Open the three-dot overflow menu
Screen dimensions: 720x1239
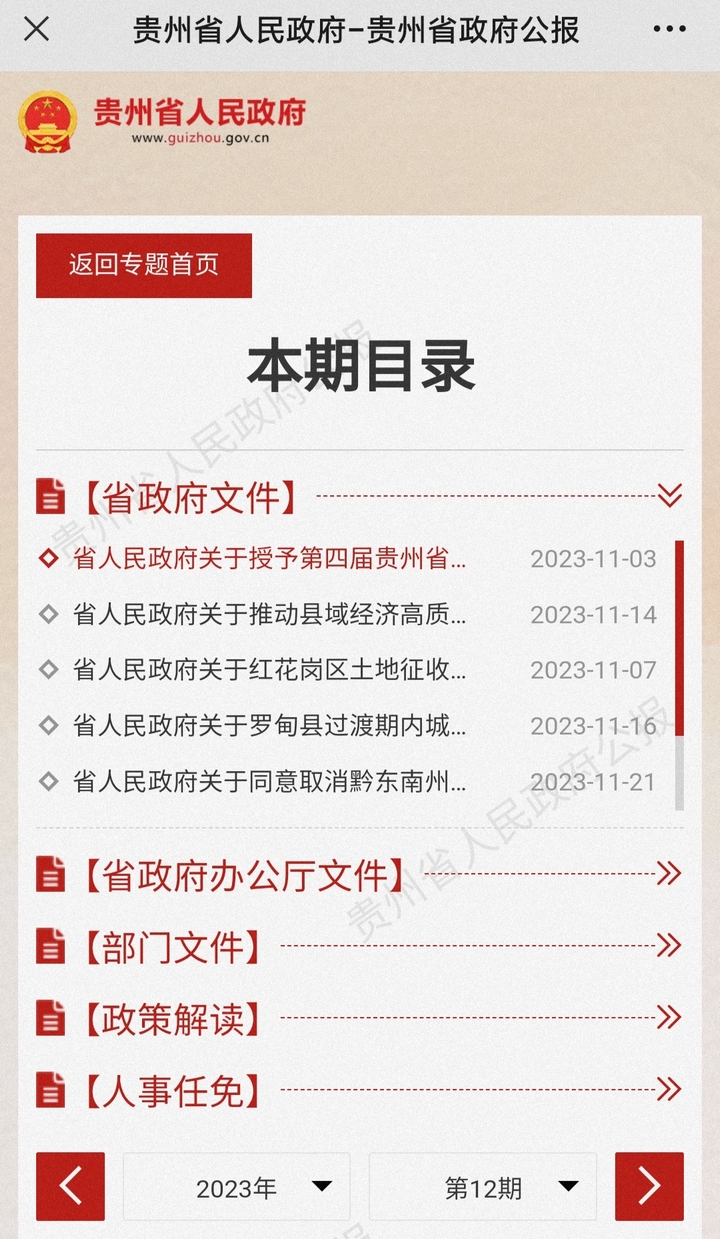[x=669, y=29]
